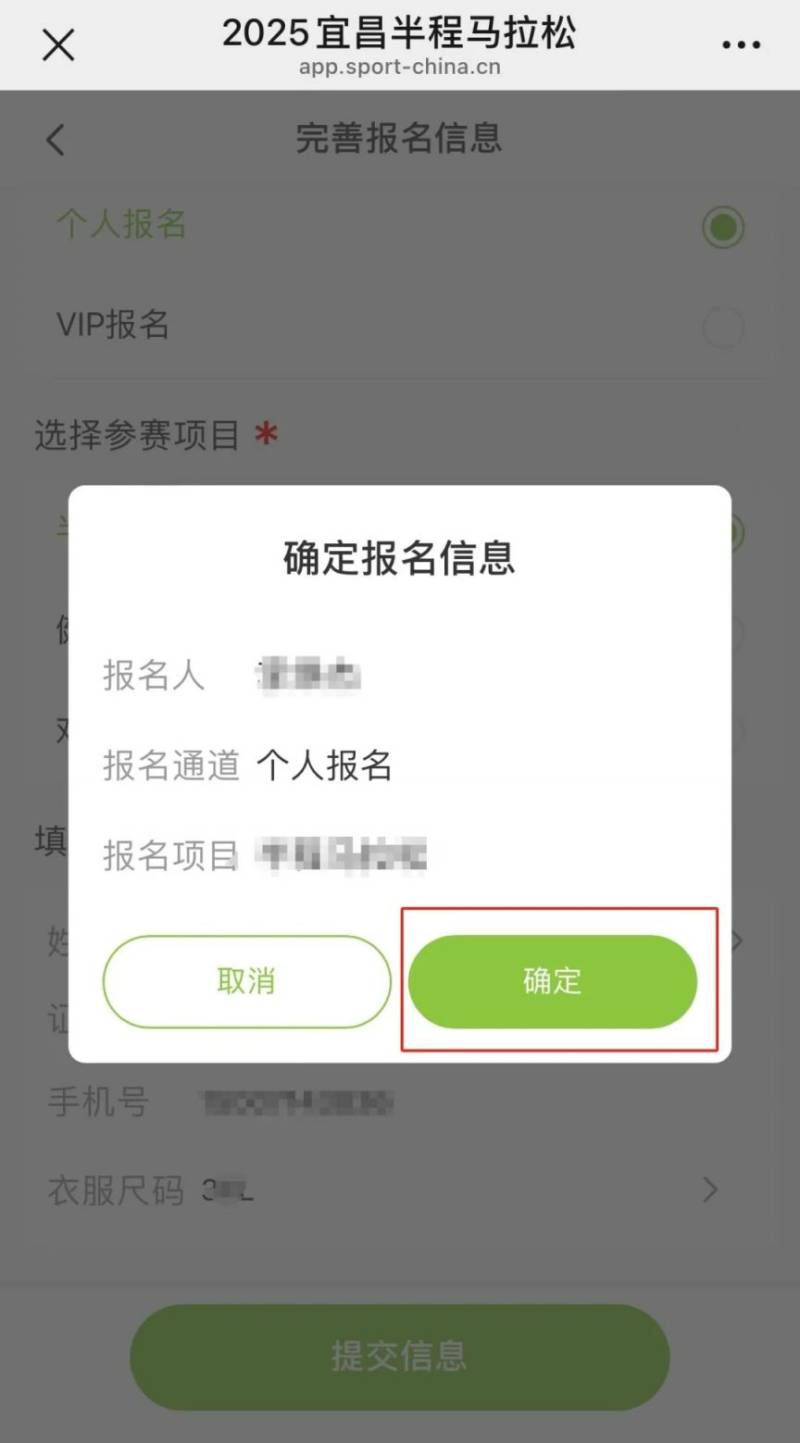Confirm registration with the 确定 button
The image size is (800, 1443).
[x=552, y=981]
